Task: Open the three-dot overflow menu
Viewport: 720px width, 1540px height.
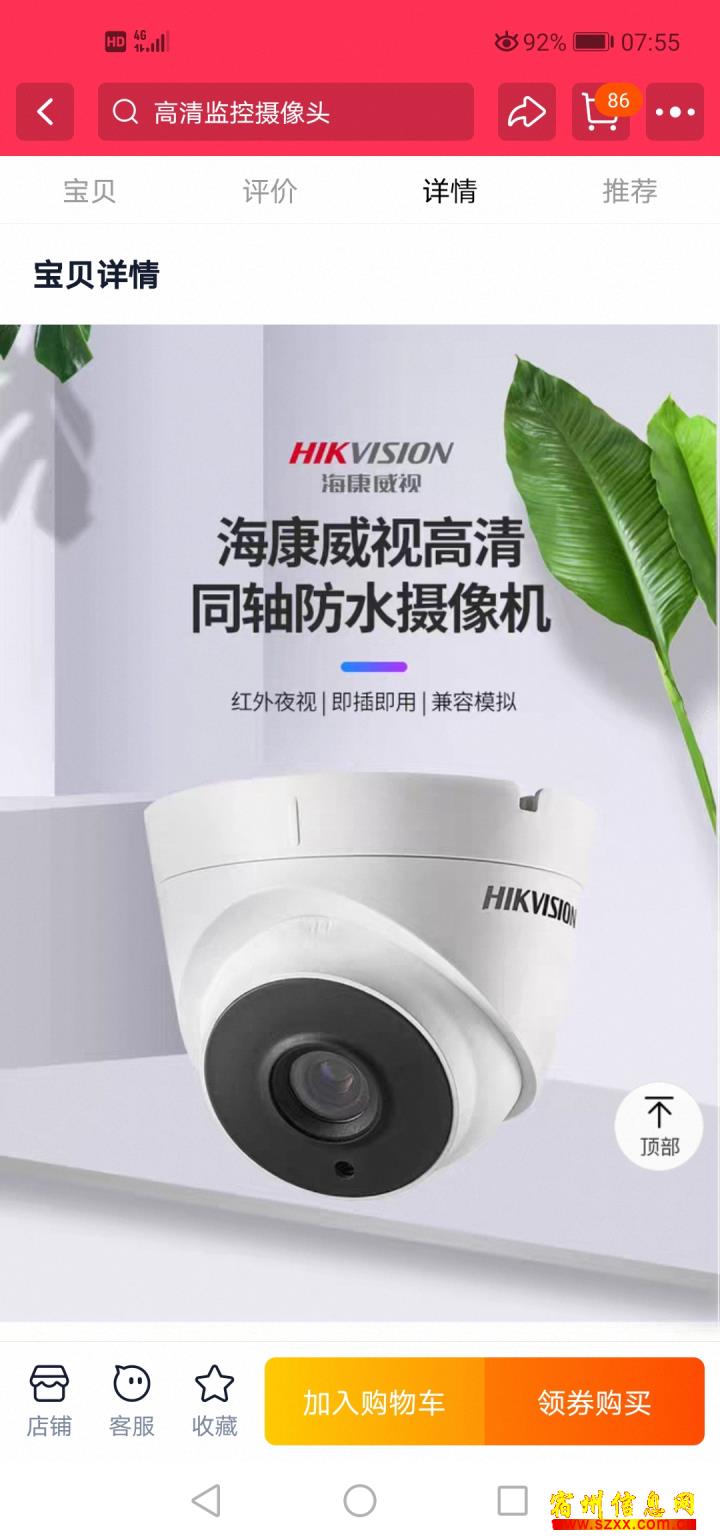Action: (675, 112)
